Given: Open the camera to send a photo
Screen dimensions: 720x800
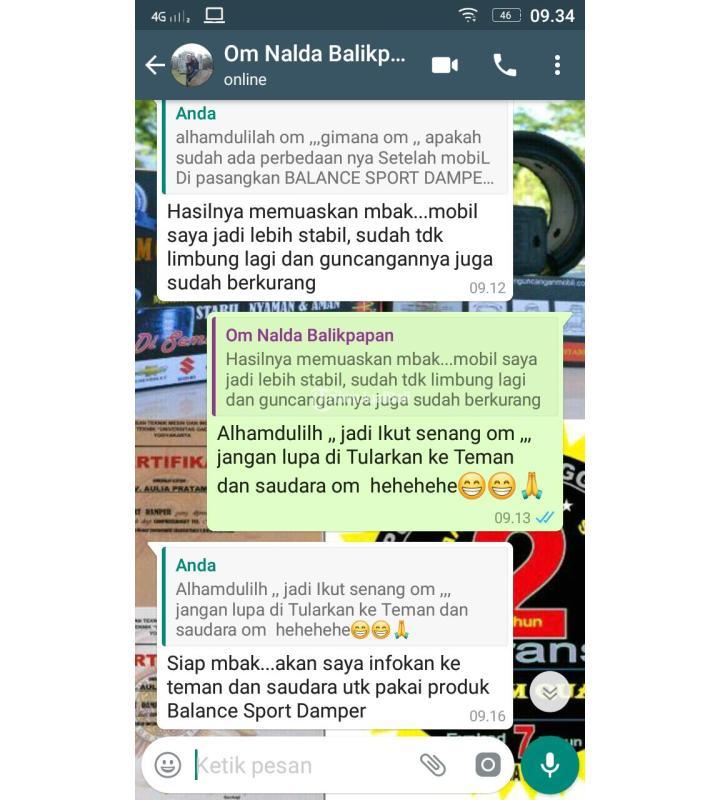Looking at the screenshot, I should point(487,765).
